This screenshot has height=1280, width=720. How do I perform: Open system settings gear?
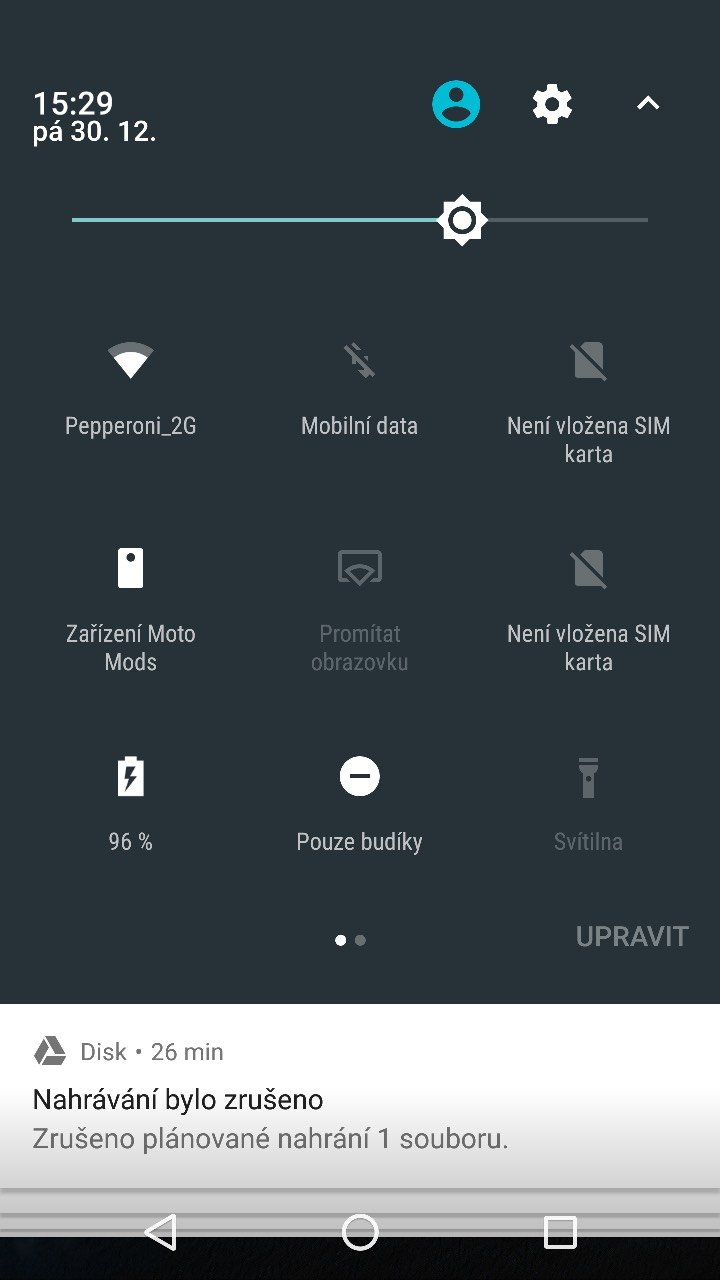click(551, 103)
